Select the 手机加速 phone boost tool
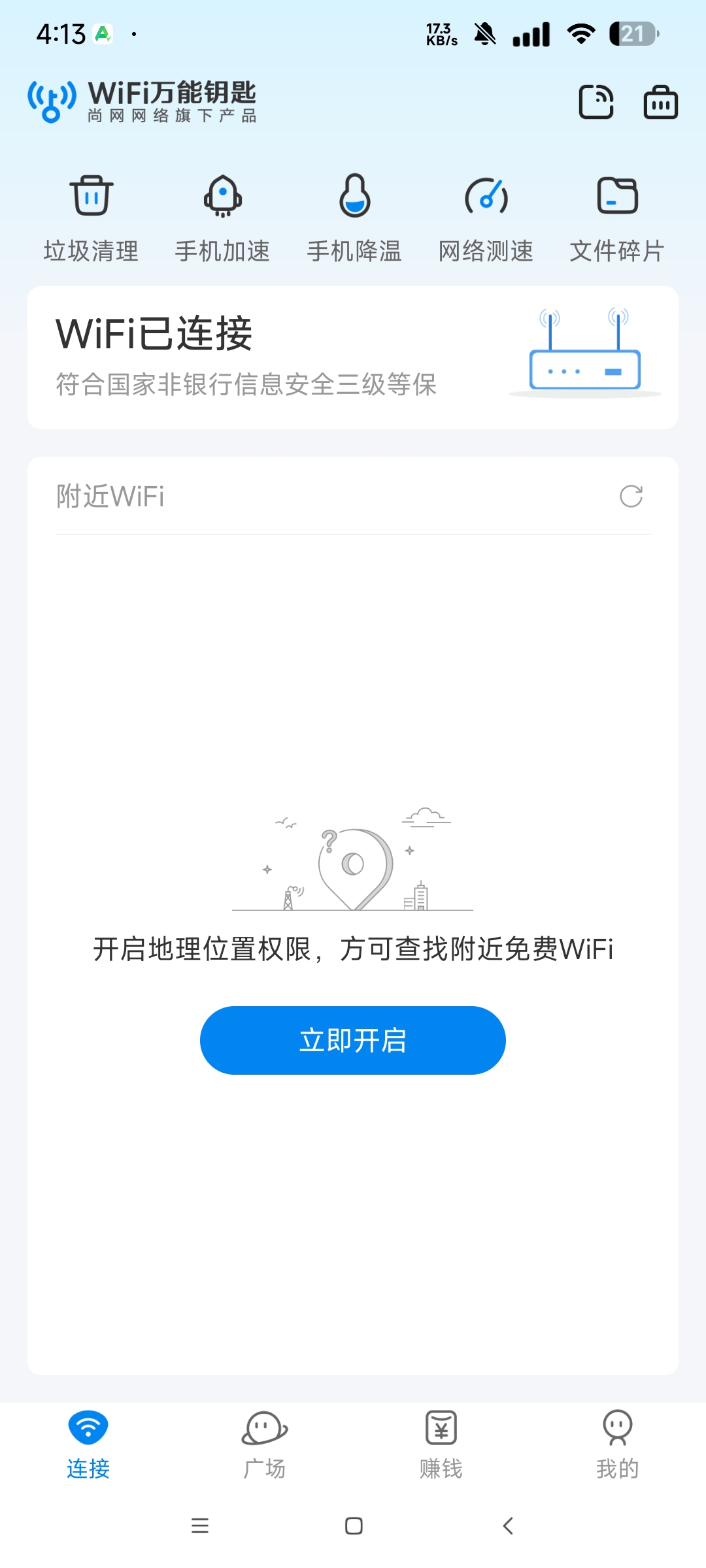 (x=223, y=216)
